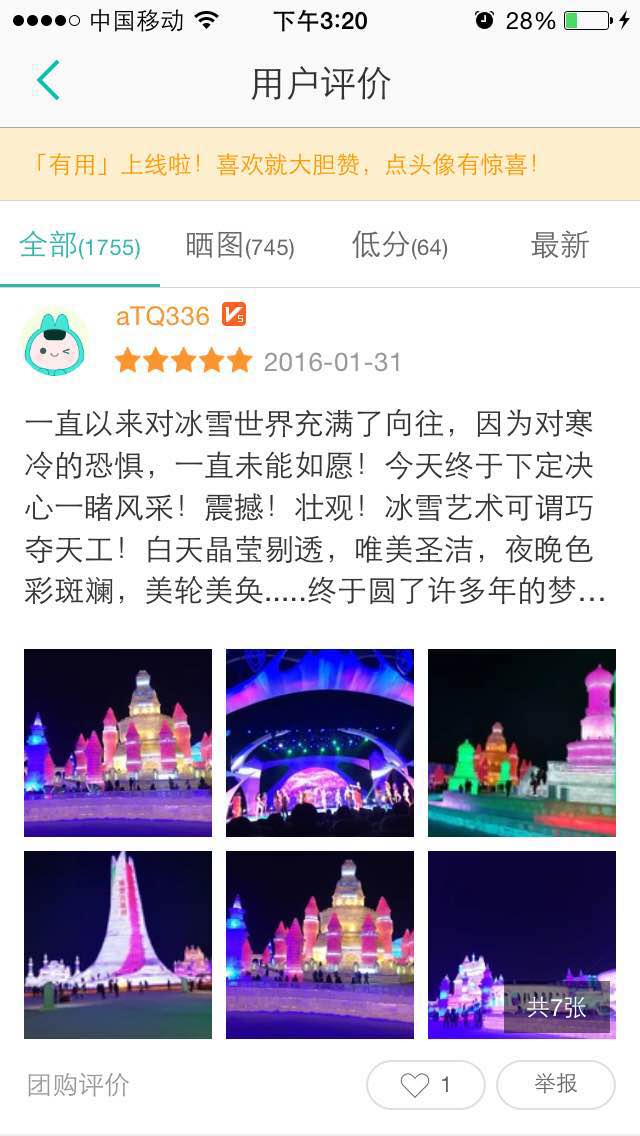Open the first ice castle review photo
This screenshot has height=1136, width=640.
point(118,742)
